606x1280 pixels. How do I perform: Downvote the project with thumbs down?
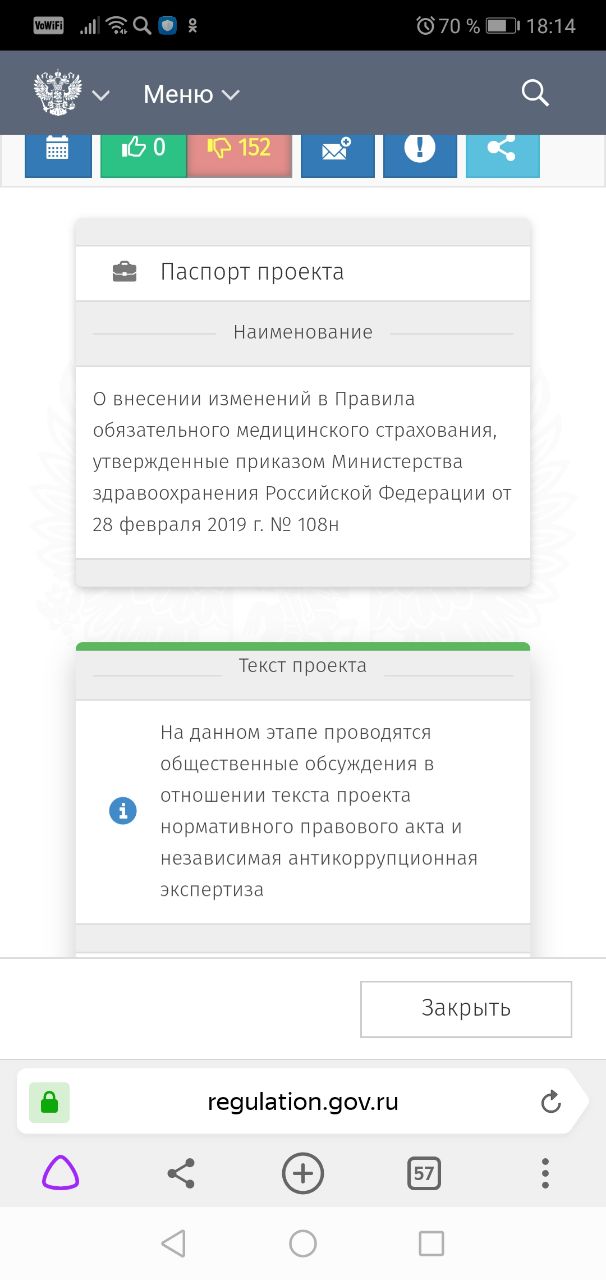coord(239,149)
